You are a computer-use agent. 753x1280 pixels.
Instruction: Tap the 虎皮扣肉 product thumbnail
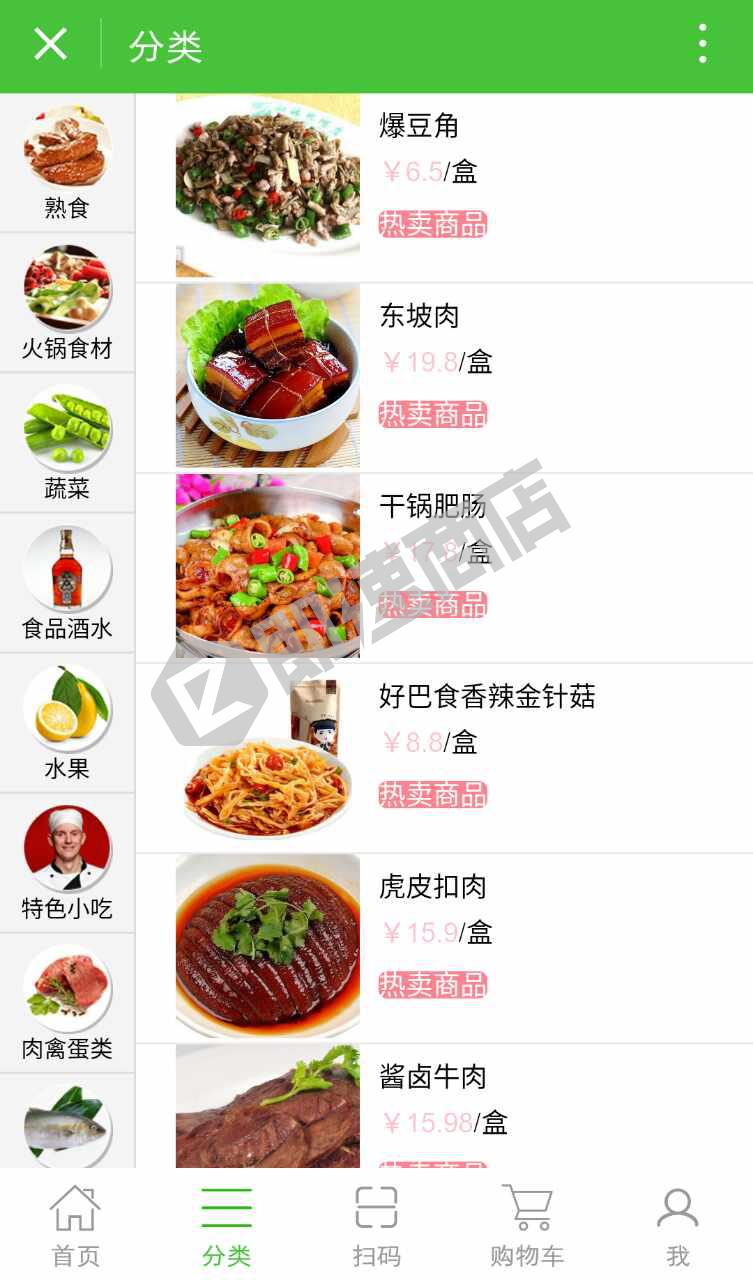click(267, 943)
